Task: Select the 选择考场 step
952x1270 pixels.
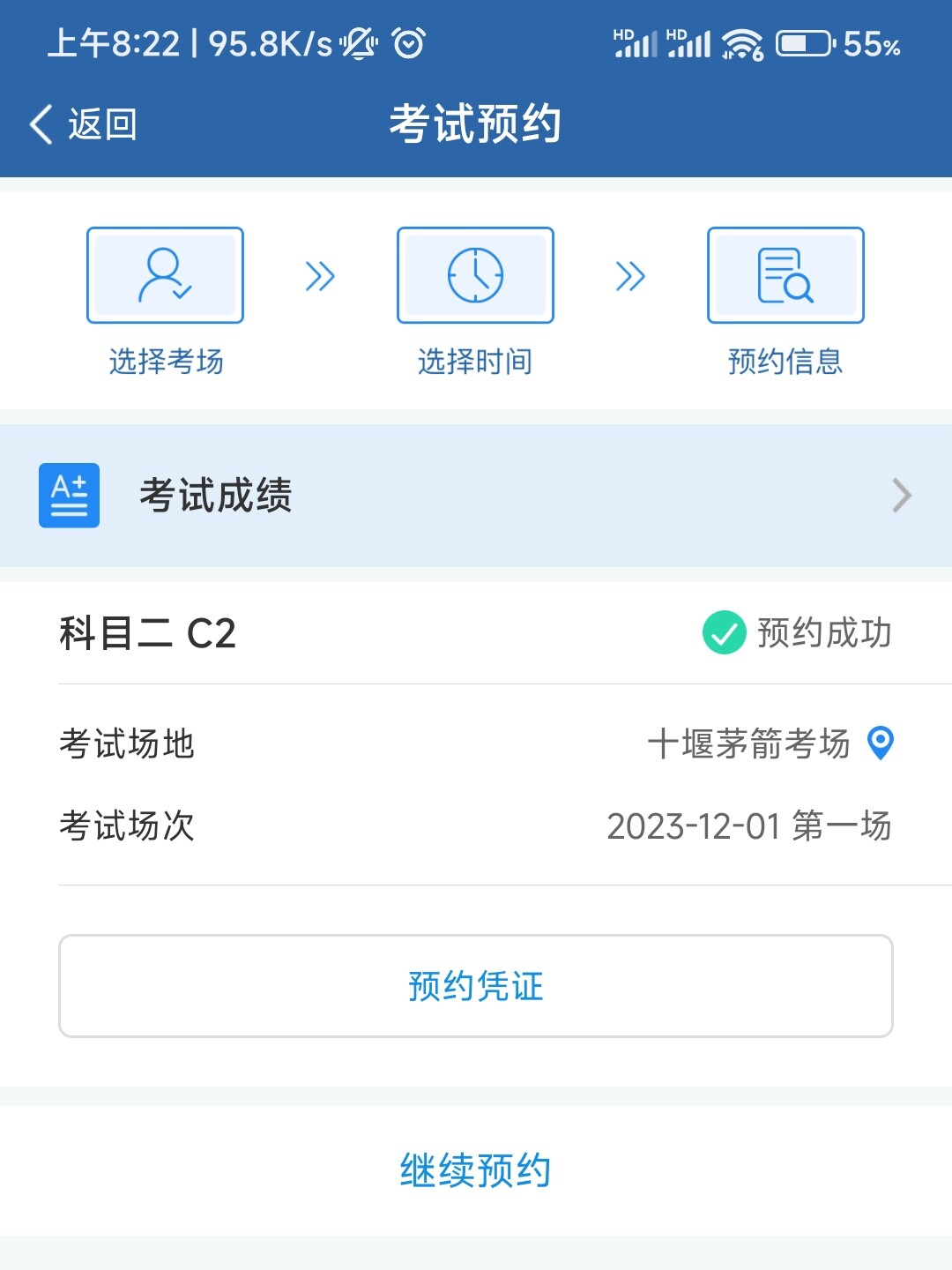Action: click(x=165, y=276)
